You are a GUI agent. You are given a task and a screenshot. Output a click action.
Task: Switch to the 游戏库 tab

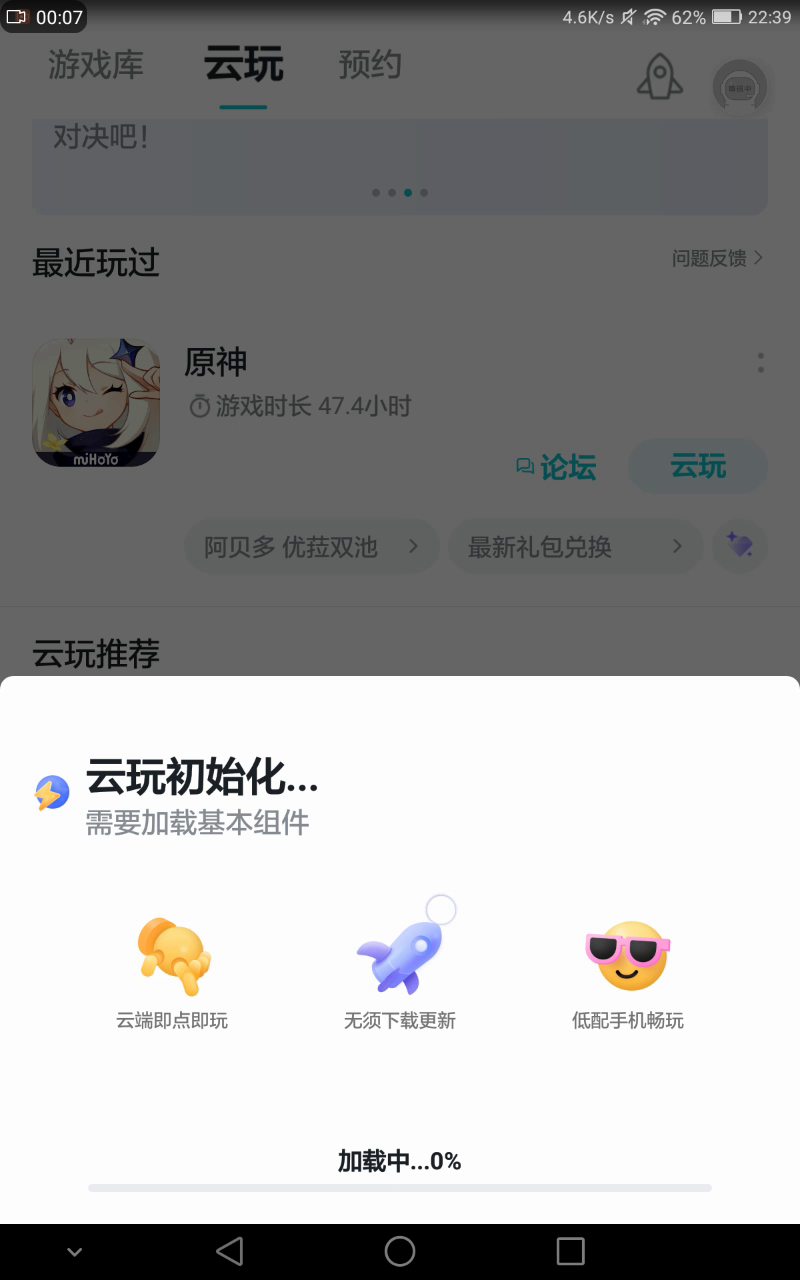pos(96,66)
